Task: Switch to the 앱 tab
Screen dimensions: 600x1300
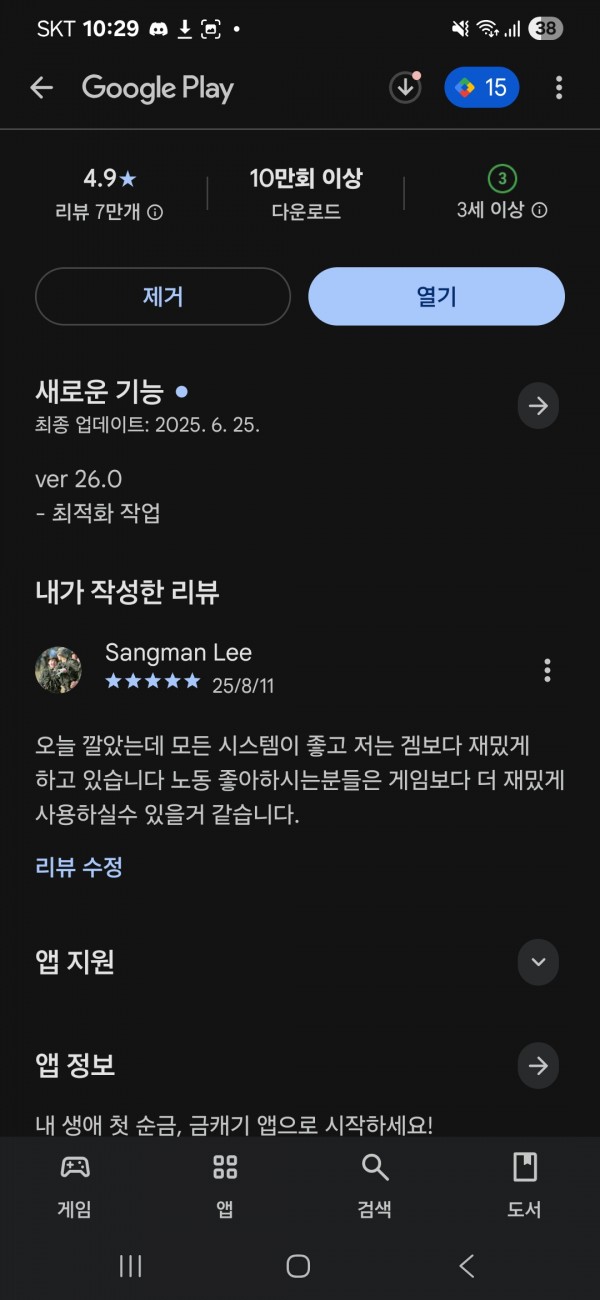Action: (x=225, y=1186)
